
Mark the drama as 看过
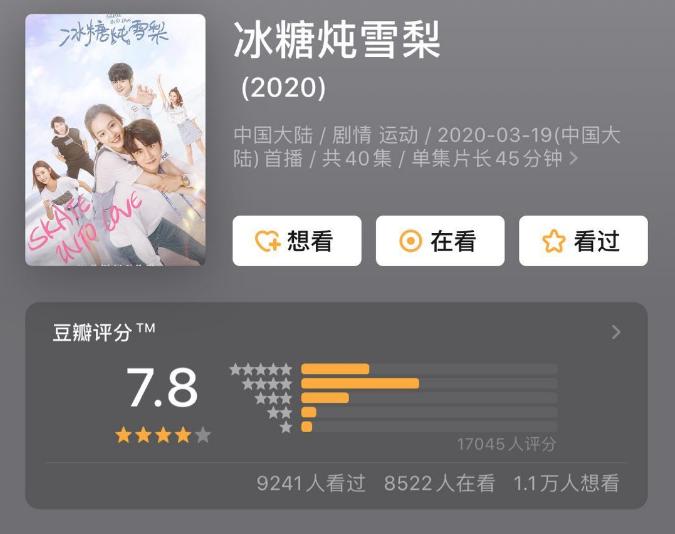tap(582, 241)
